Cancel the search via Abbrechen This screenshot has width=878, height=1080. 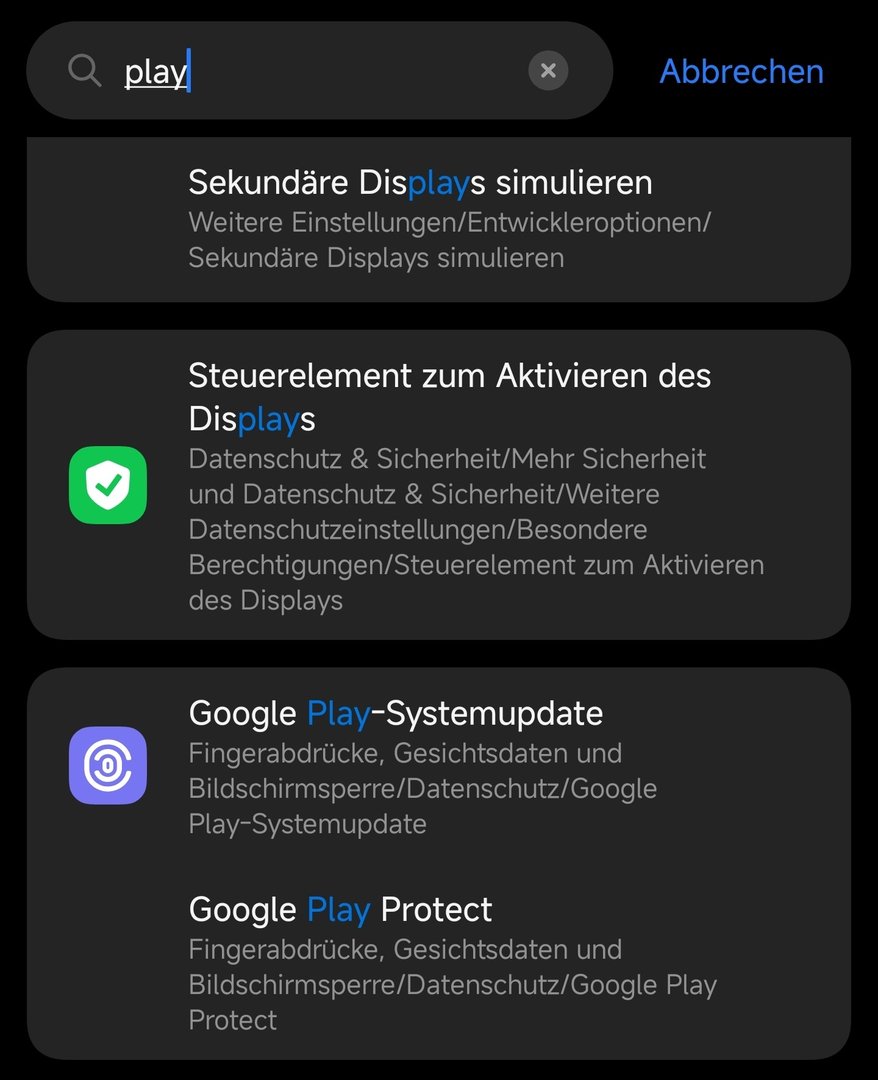pos(741,71)
